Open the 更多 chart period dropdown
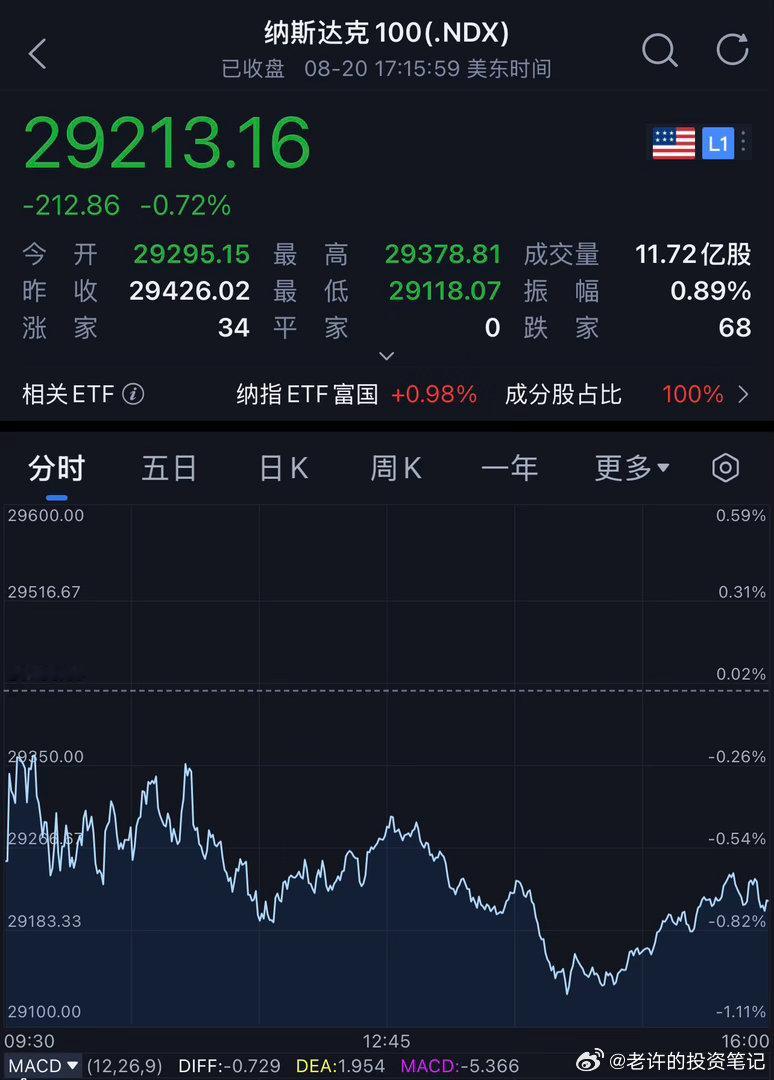The width and height of the screenshot is (774, 1080). click(631, 469)
